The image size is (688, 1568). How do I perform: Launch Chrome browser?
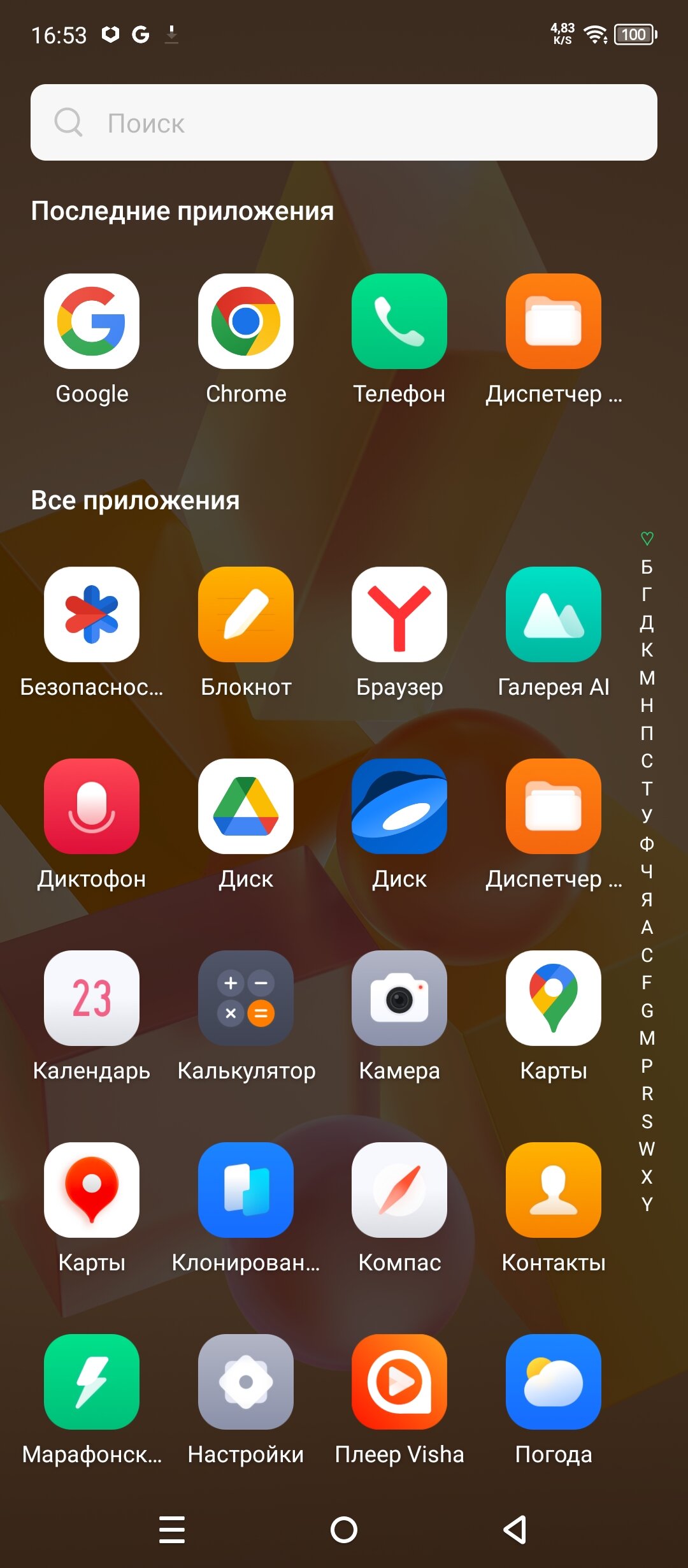246,321
